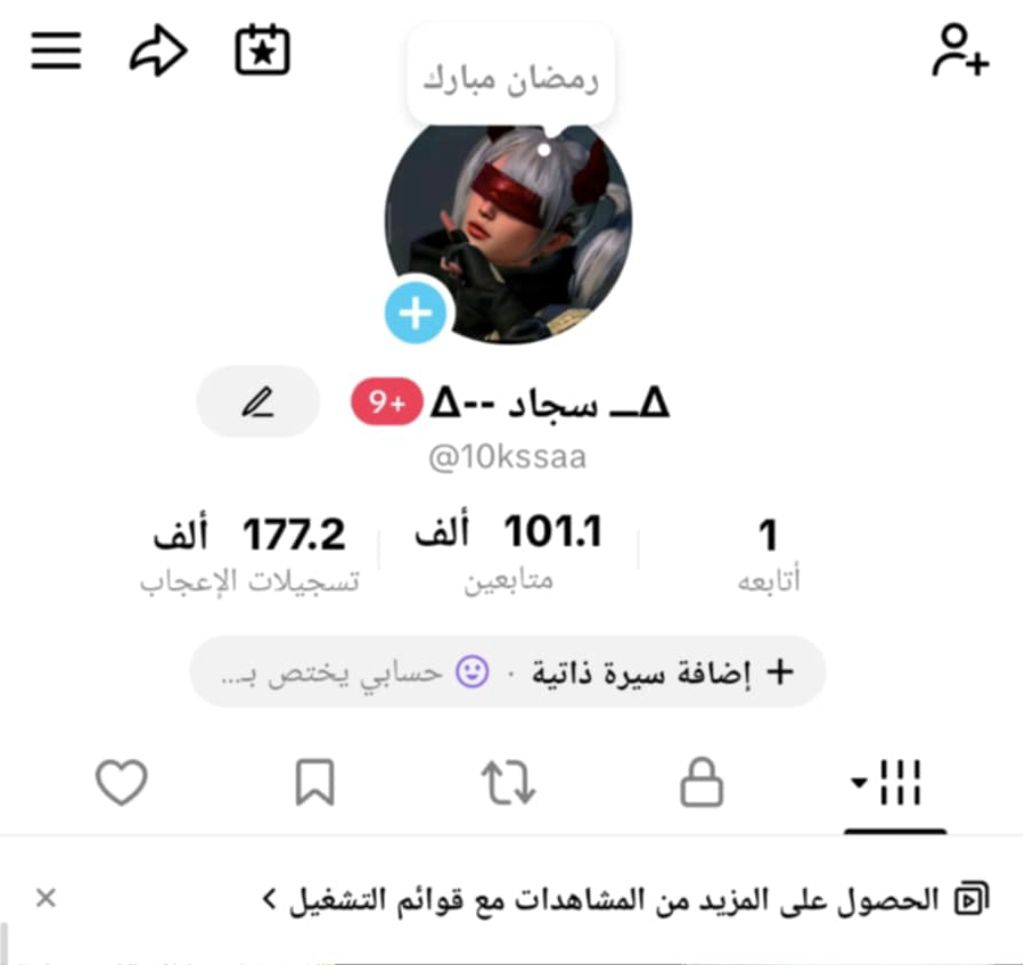Screen dimensions: 1023x965
Task: Switch to the private videos tab
Action: click(701, 783)
